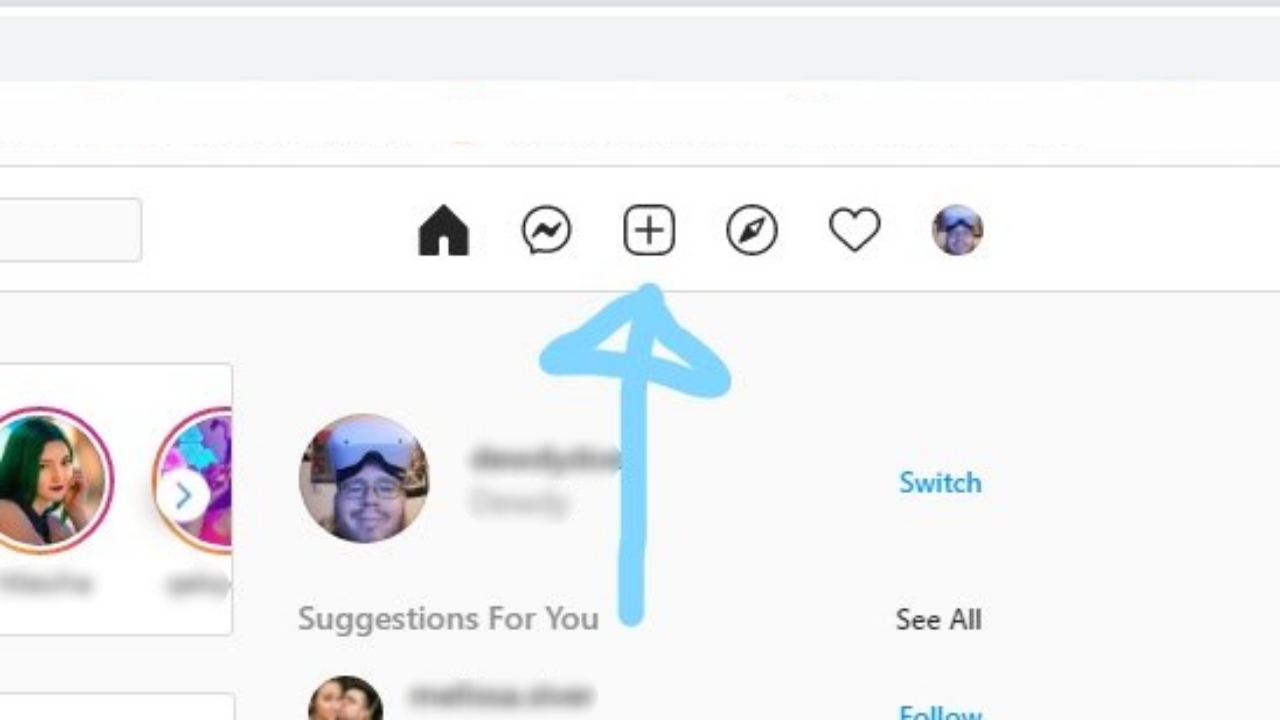Go to the Instagram home feed
This screenshot has width=1280, height=720.
coord(443,231)
